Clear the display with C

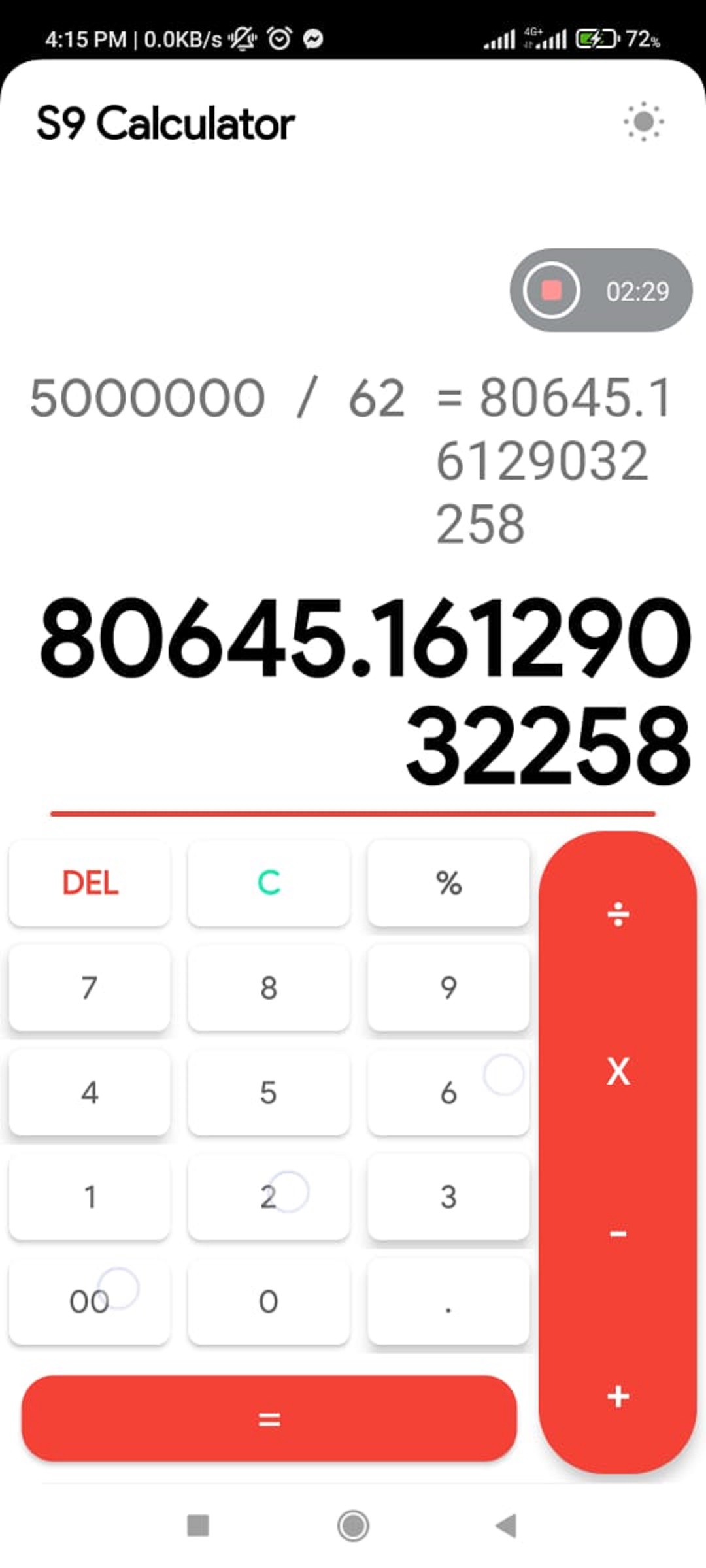[x=269, y=883]
